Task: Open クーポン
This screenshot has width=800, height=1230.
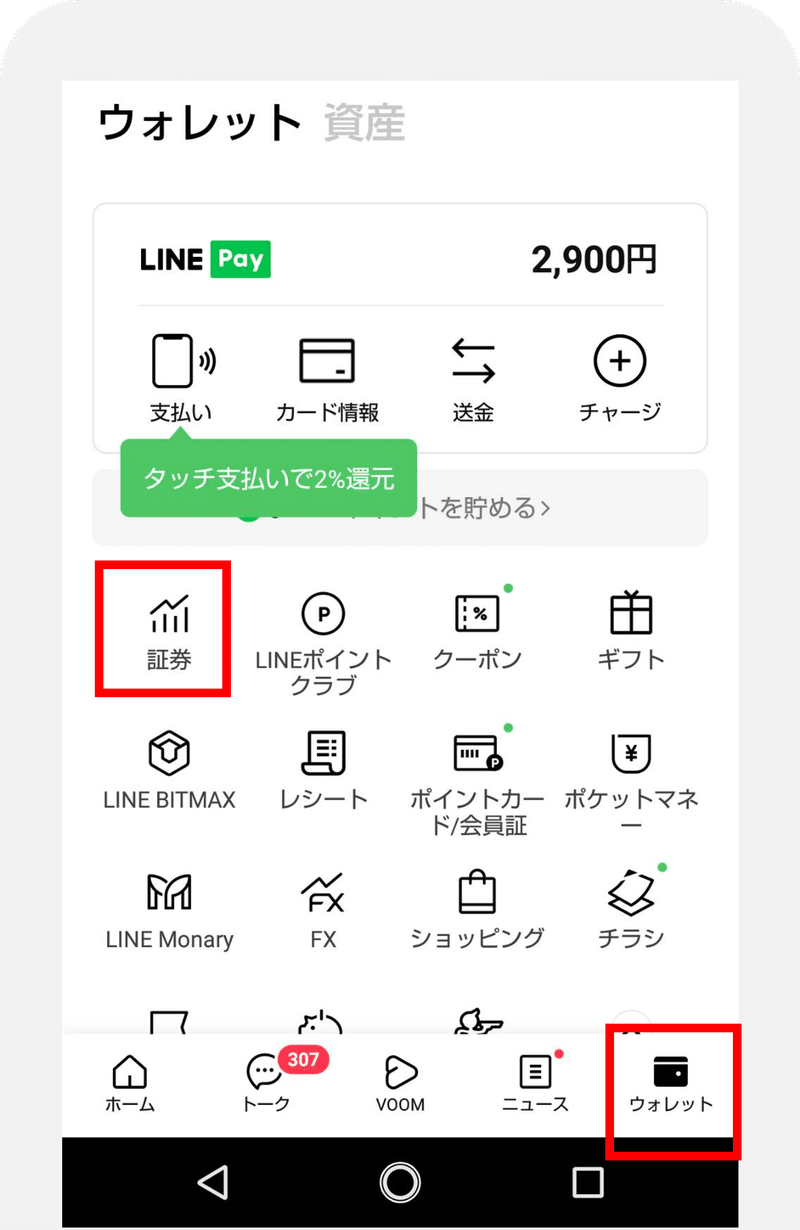Action: pyautogui.click(x=478, y=630)
